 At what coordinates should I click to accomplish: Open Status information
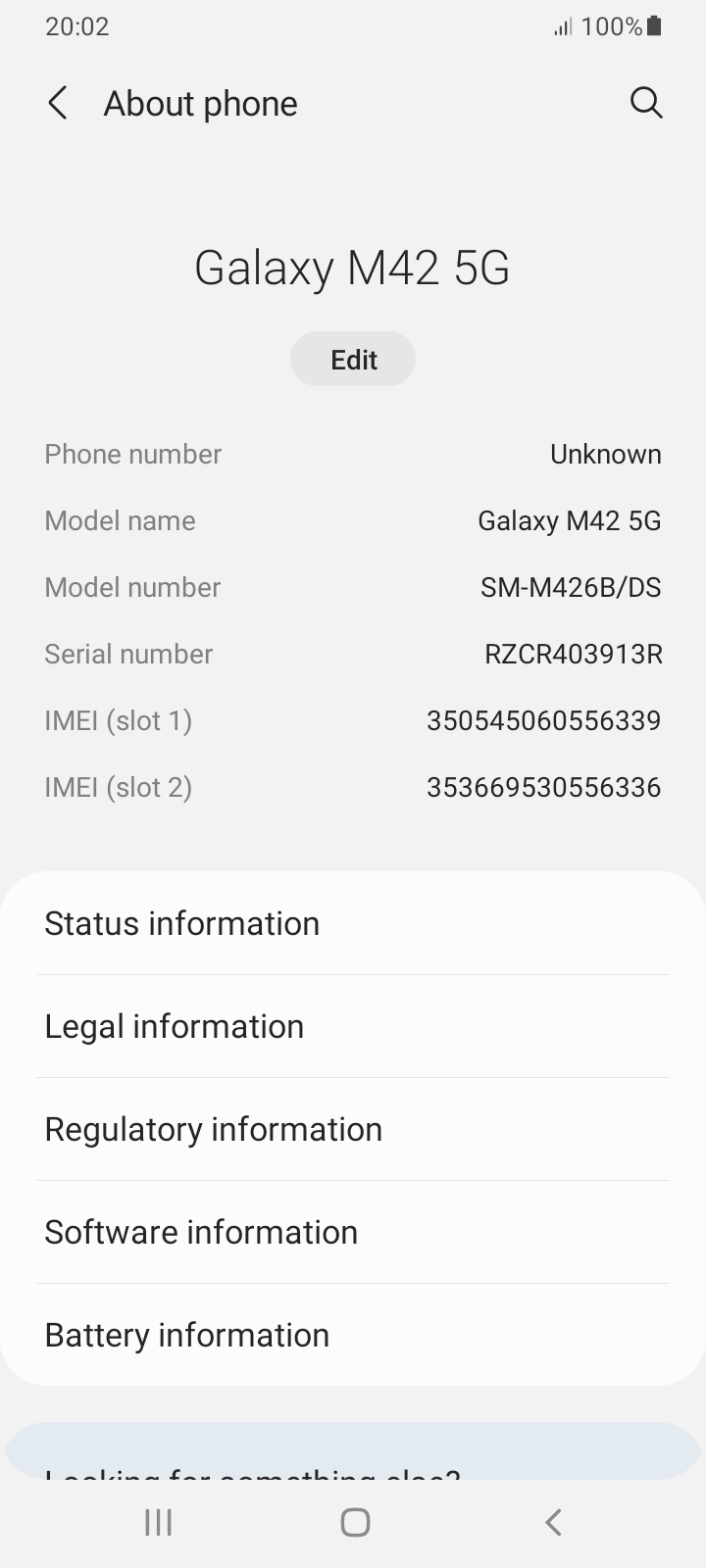[x=353, y=923]
